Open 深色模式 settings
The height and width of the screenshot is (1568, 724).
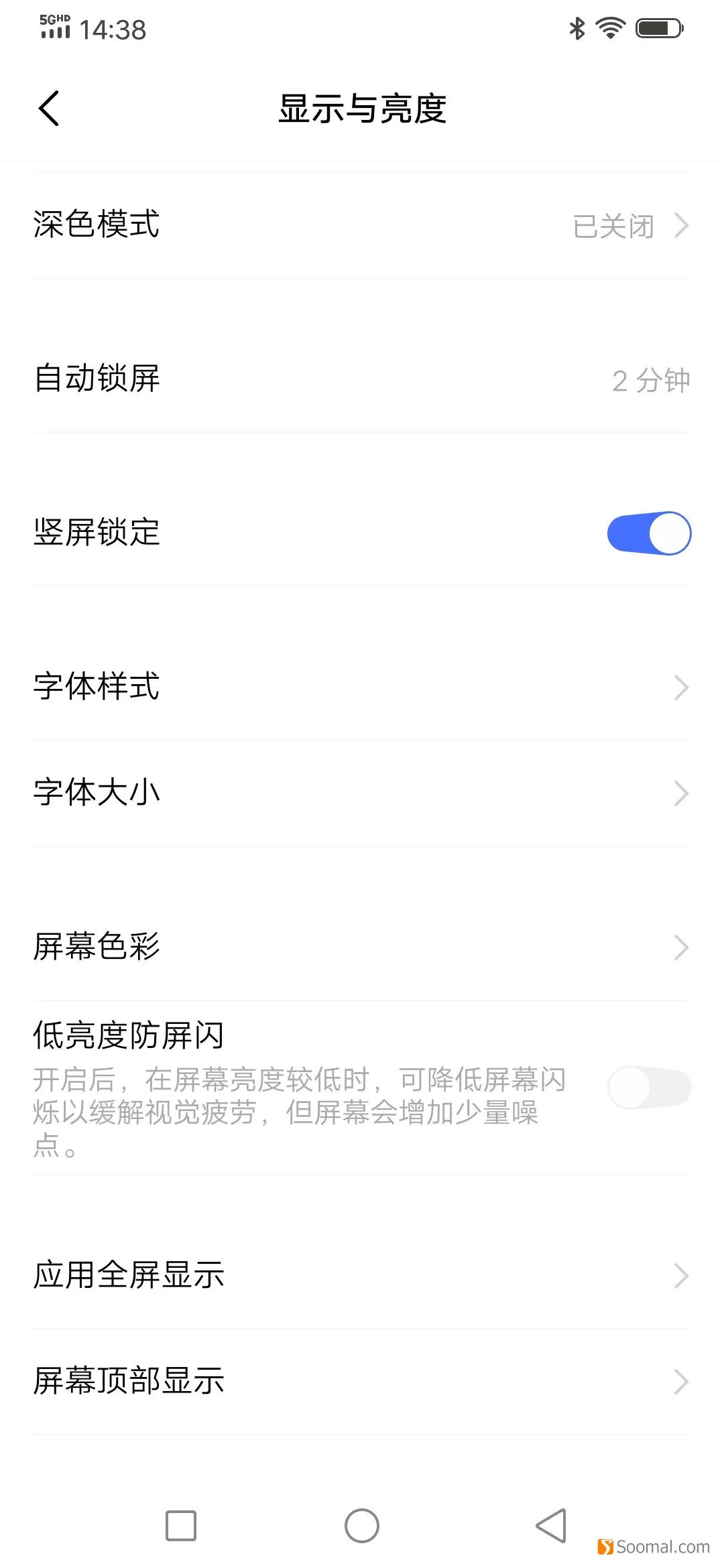362,225
